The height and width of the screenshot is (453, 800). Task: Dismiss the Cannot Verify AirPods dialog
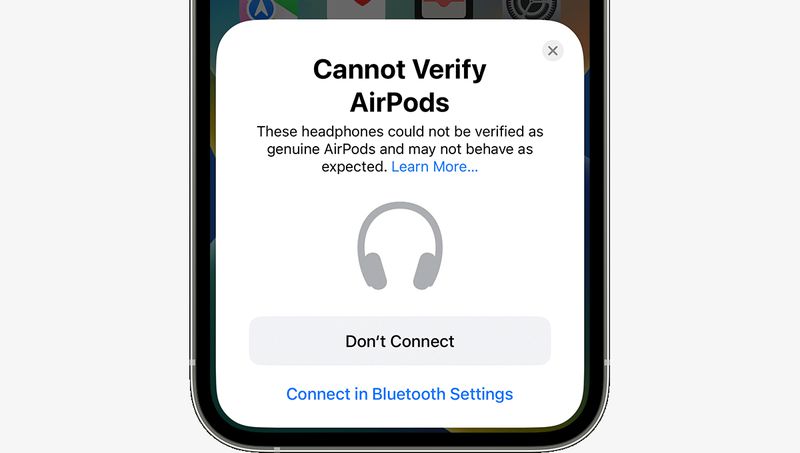(x=552, y=50)
